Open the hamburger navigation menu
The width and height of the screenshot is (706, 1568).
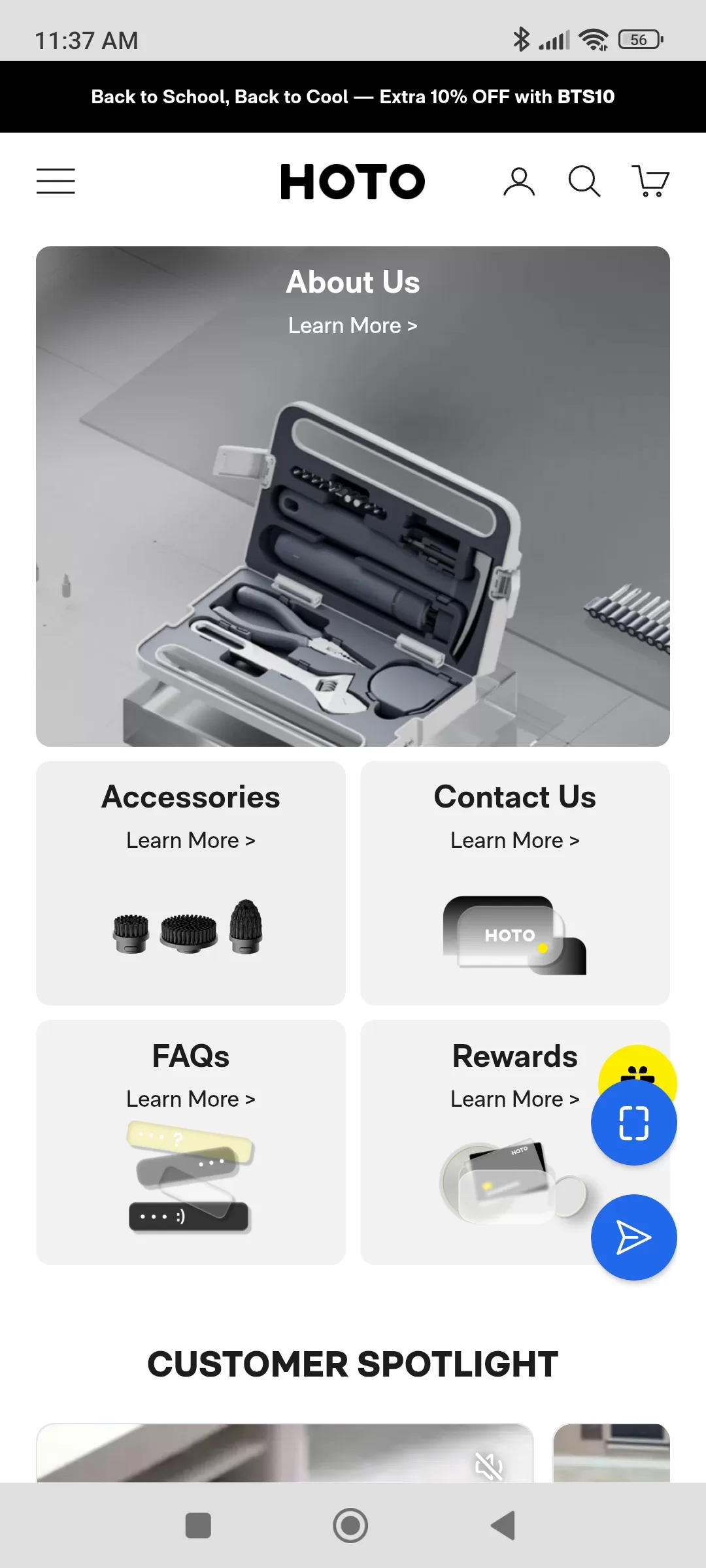pos(56,181)
